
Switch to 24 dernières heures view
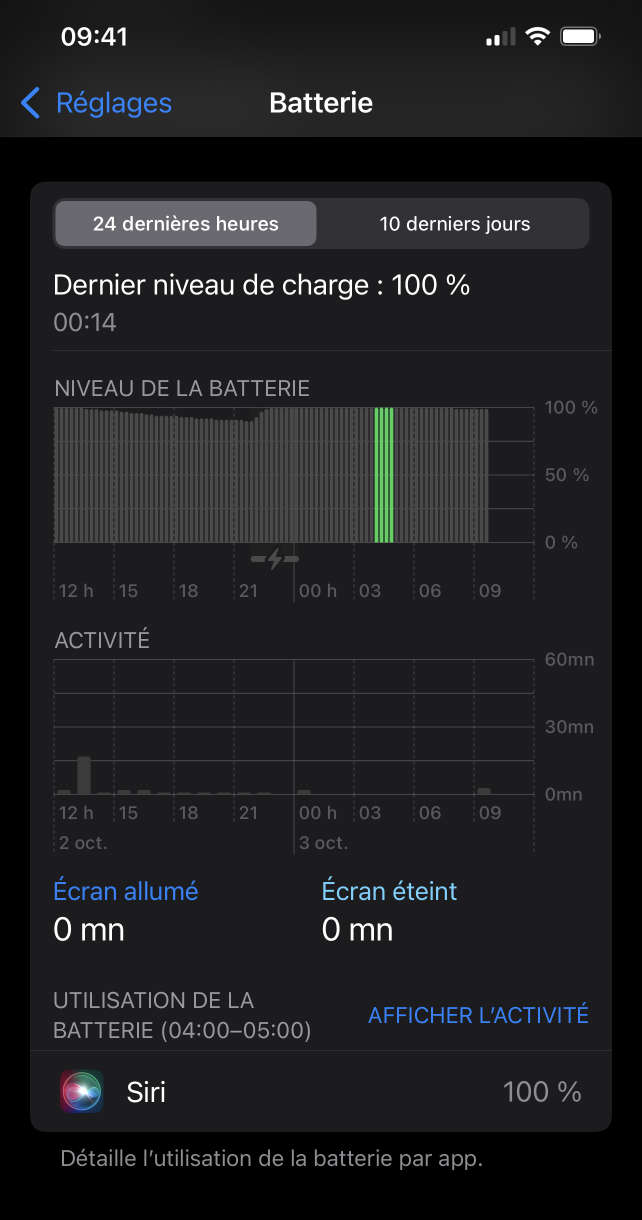(186, 224)
